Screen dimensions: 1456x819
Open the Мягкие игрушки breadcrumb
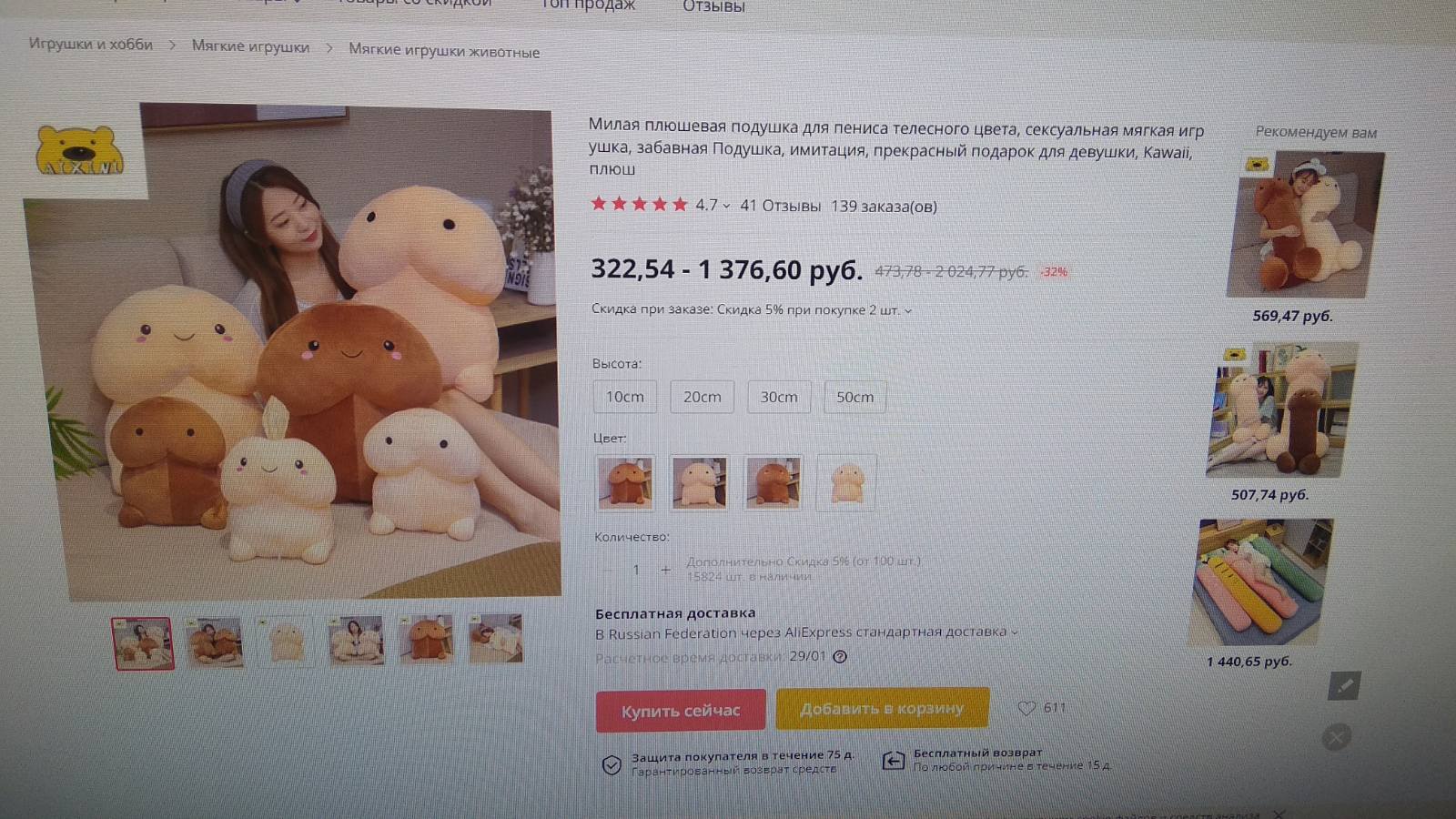click(x=250, y=46)
